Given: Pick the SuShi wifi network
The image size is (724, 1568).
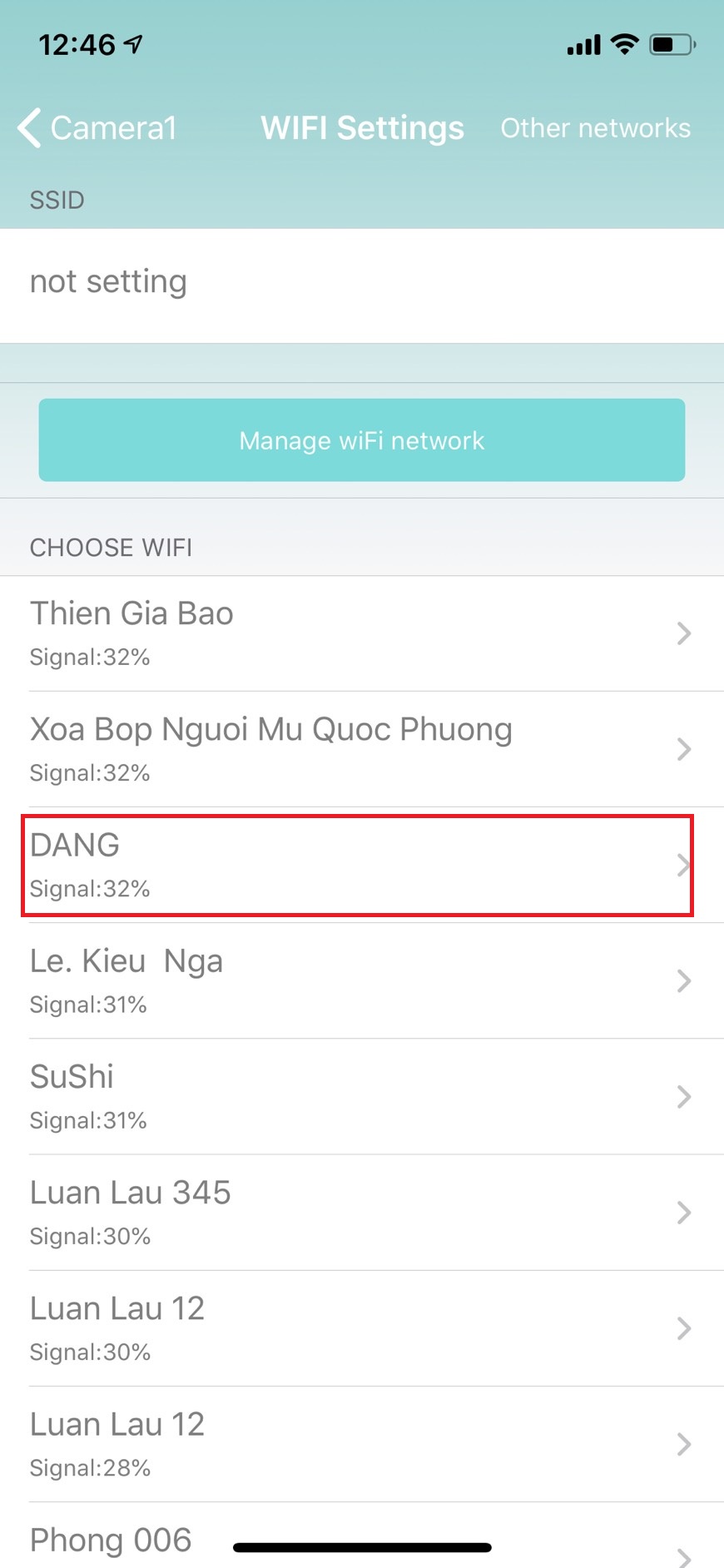Looking at the screenshot, I should coord(362,1096).
